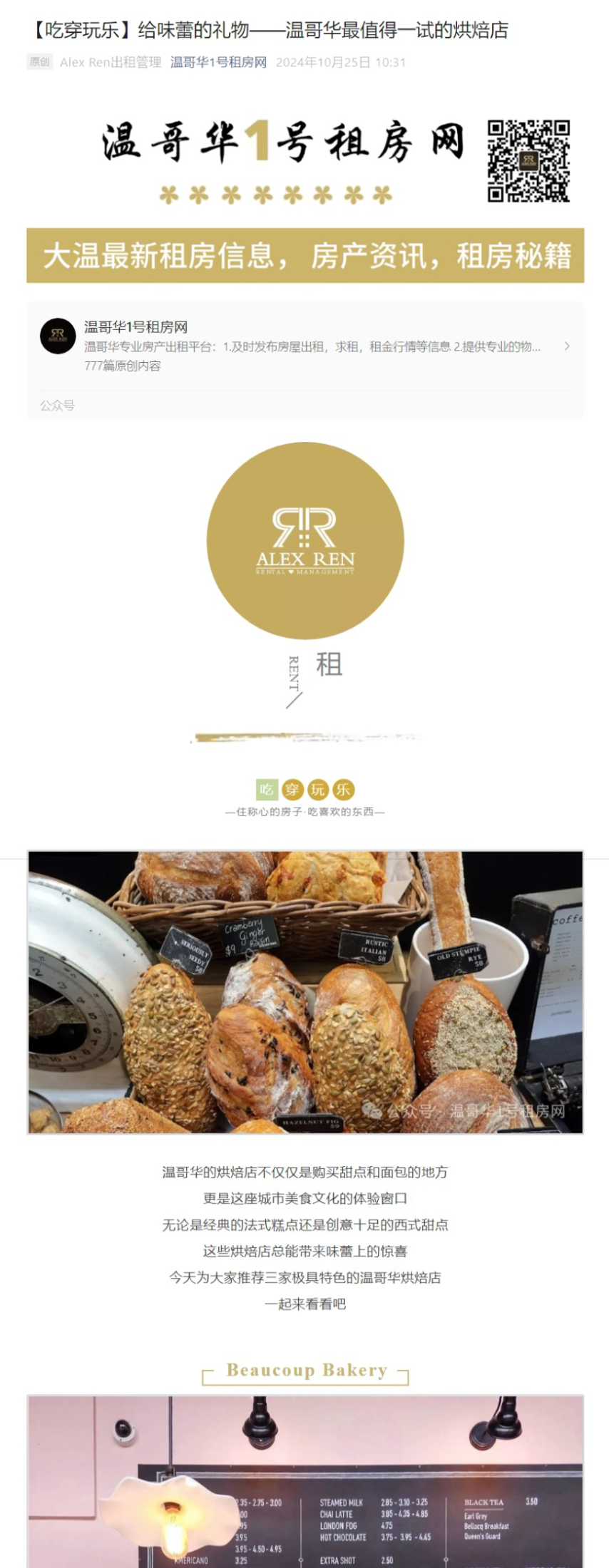Image resolution: width=609 pixels, height=1568 pixels.
Task: View the bakery bread photo
Action: click(304, 991)
